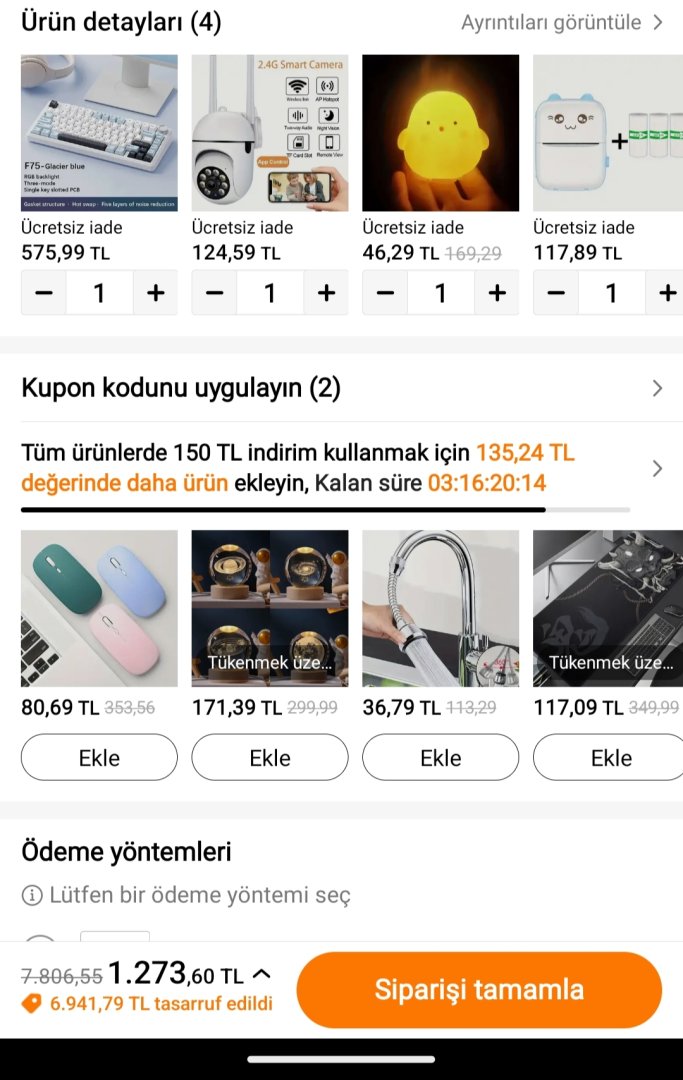Increase quantity of the 124,59 TL camera
The height and width of the screenshot is (1080, 683).
click(x=326, y=293)
